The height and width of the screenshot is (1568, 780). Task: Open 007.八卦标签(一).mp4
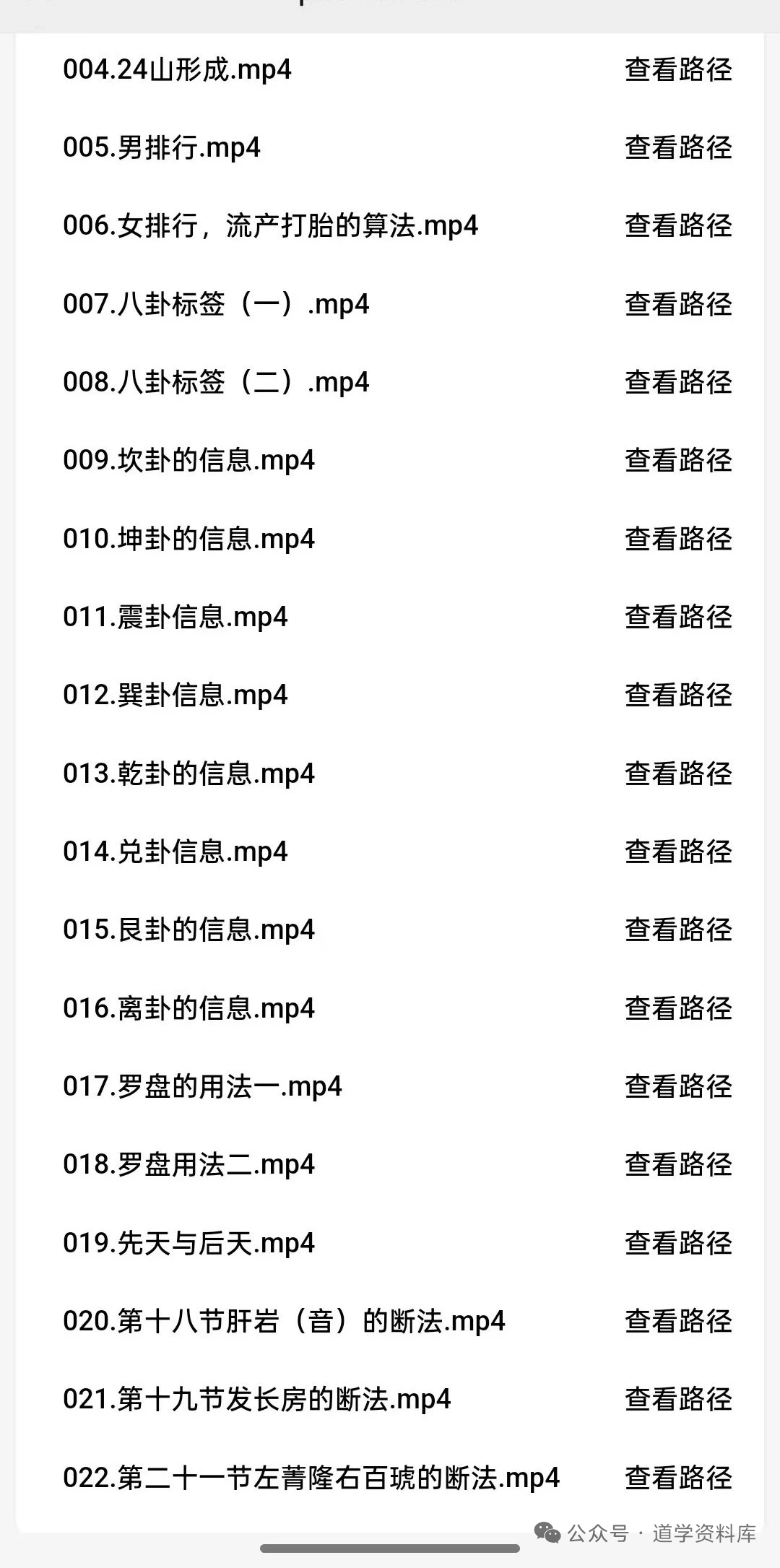[x=216, y=305]
